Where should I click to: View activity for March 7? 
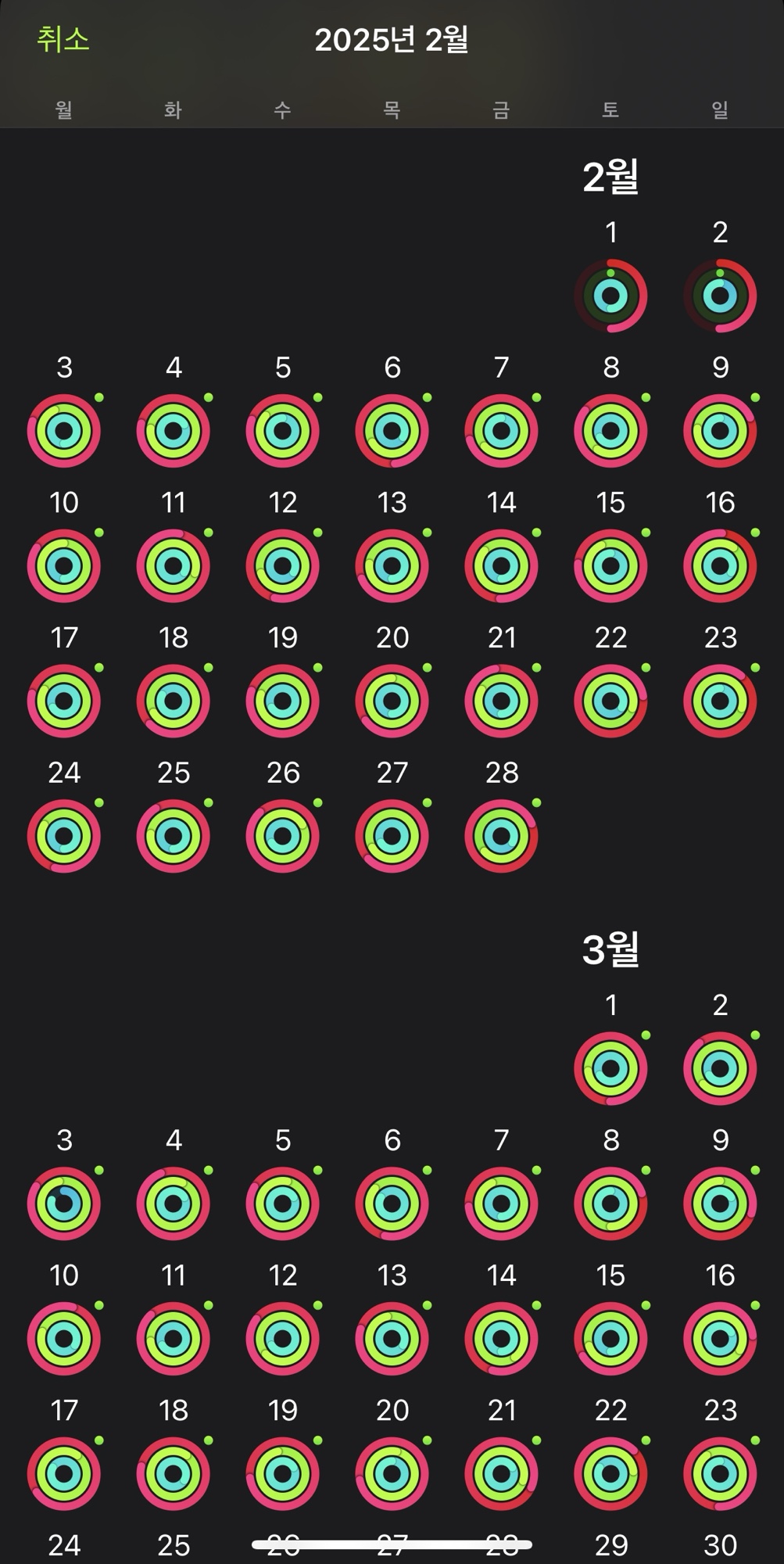(x=501, y=1203)
